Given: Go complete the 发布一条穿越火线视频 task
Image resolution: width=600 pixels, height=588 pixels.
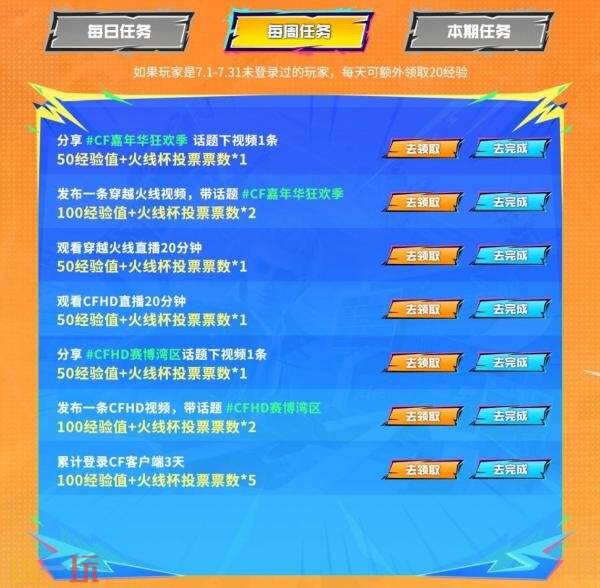Looking at the screenshot, I should coord(510,201).
